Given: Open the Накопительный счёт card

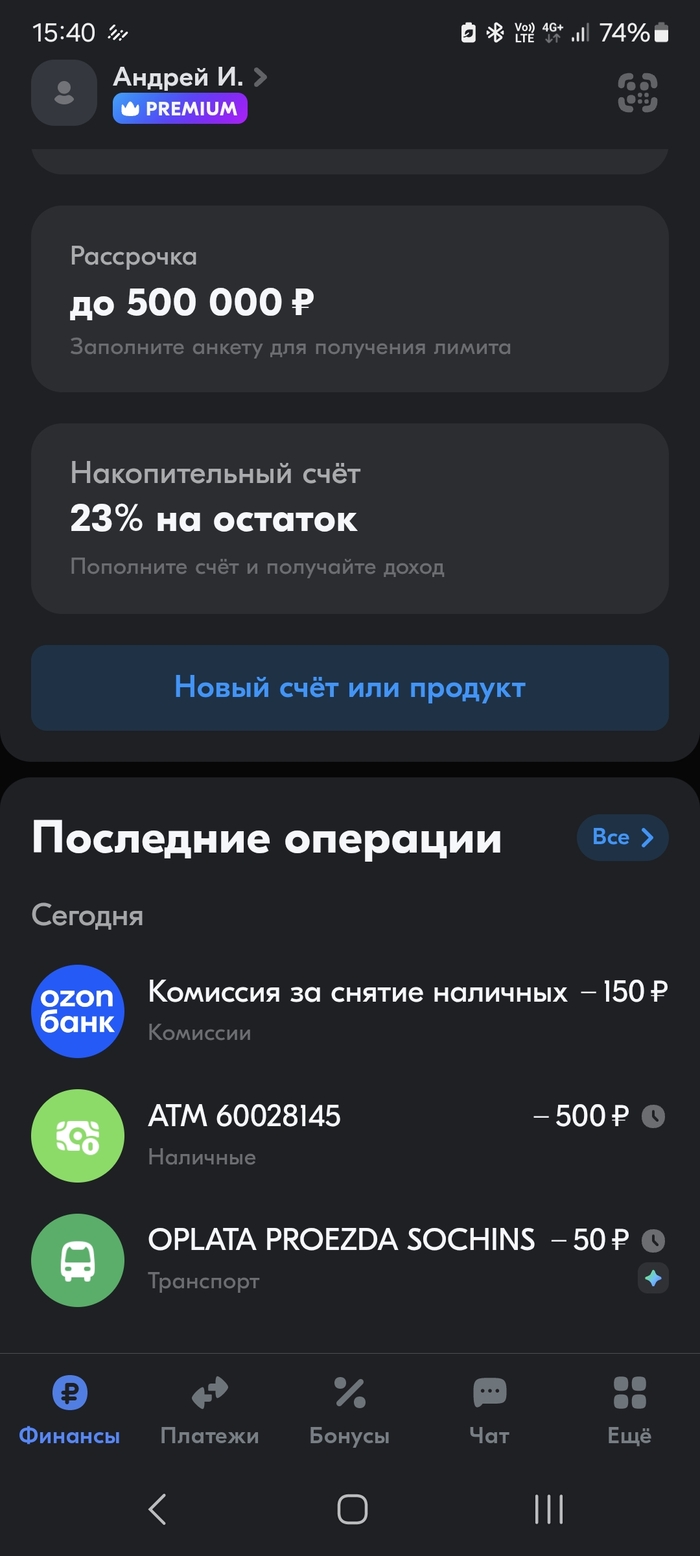Looking at the screenshot, I should point(349,518).
